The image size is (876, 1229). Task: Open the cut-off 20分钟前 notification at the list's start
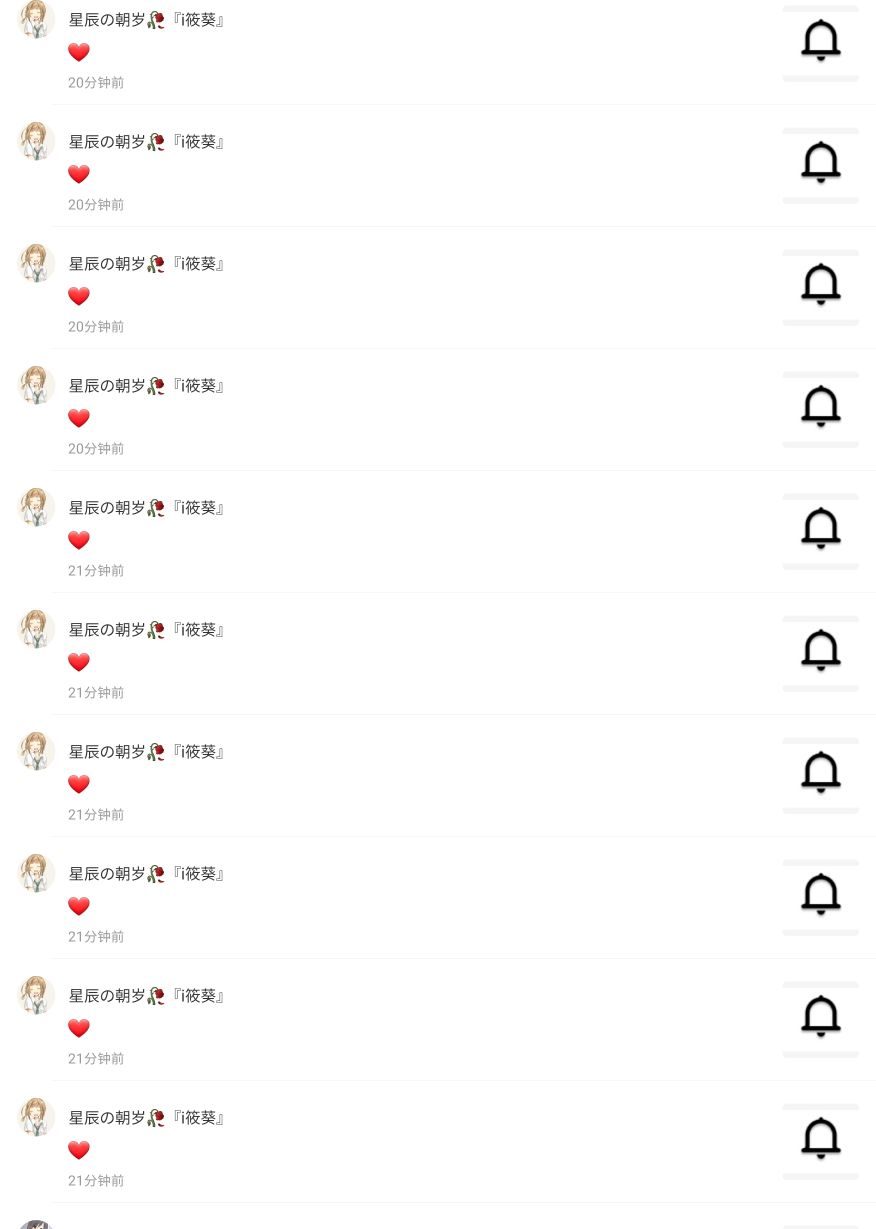pyautogui.click(x=400, y=50)
